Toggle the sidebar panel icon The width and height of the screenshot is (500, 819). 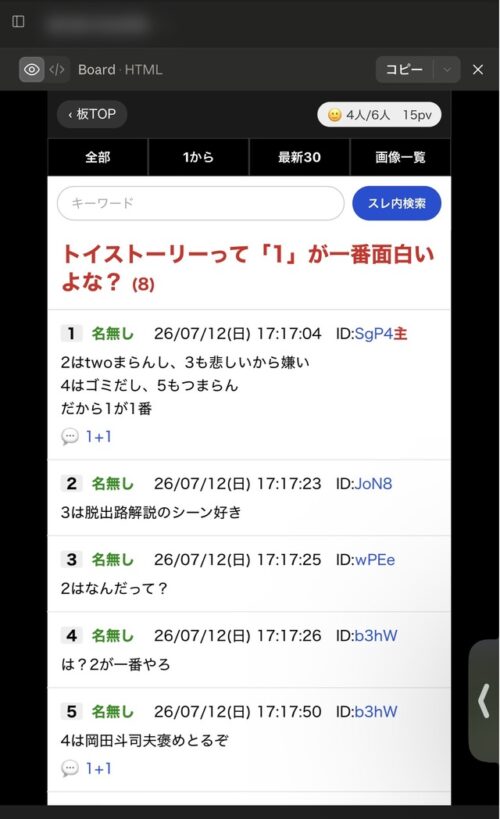click(x=18, y=21)
